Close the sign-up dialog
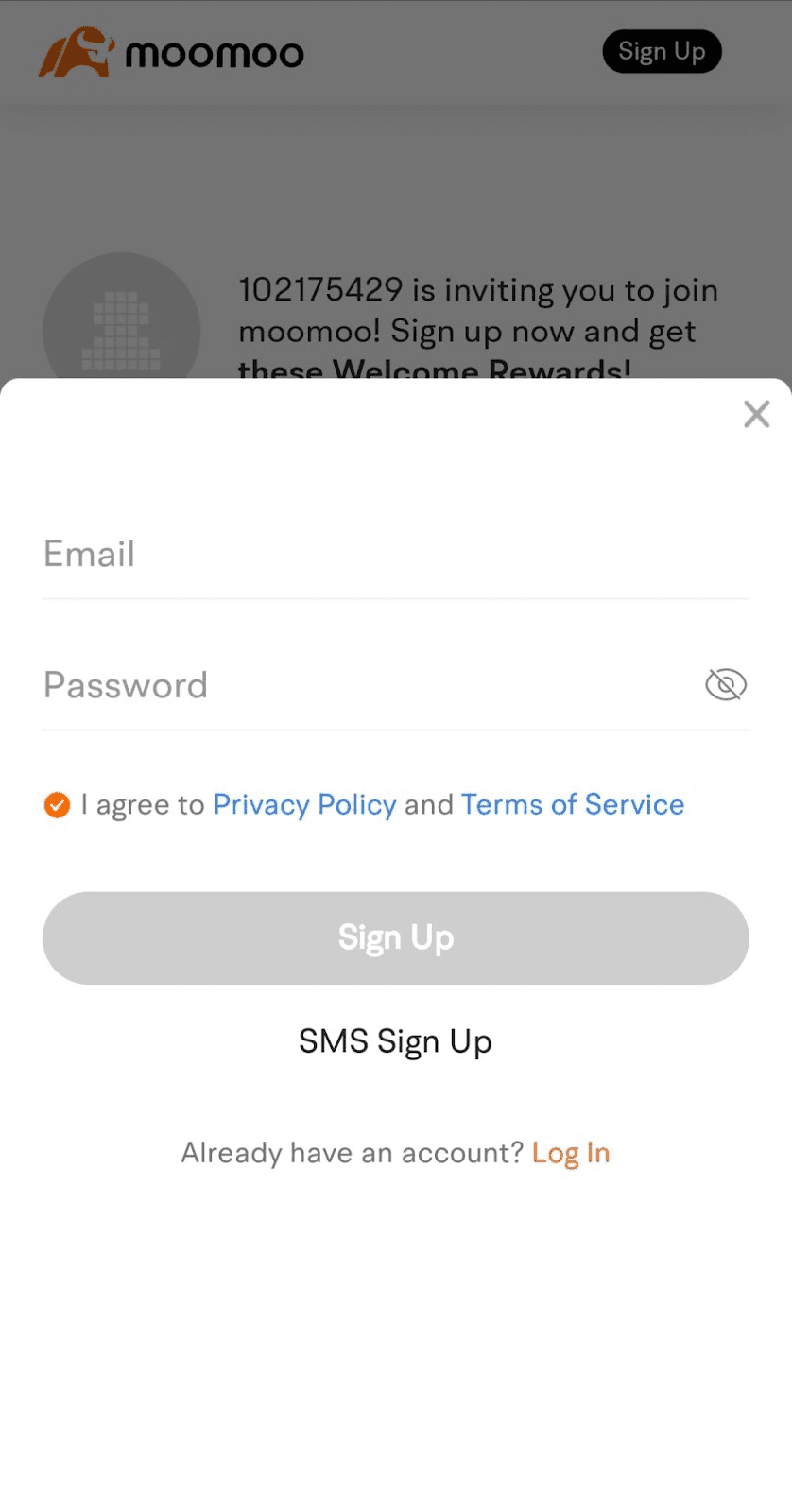This screenshot has width=792, height=1512. 756,414
